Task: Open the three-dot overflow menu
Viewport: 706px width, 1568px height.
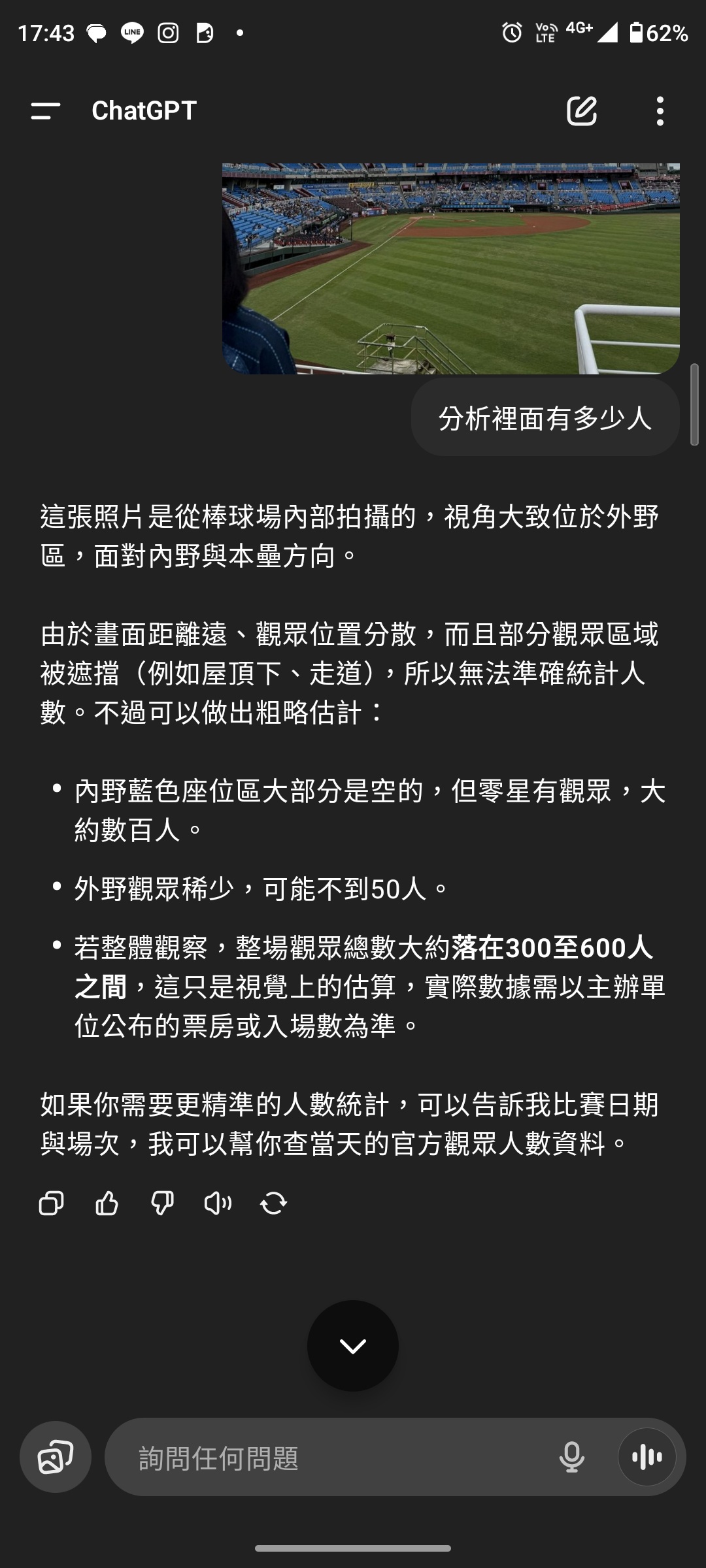Action: [x=660, y=110]
